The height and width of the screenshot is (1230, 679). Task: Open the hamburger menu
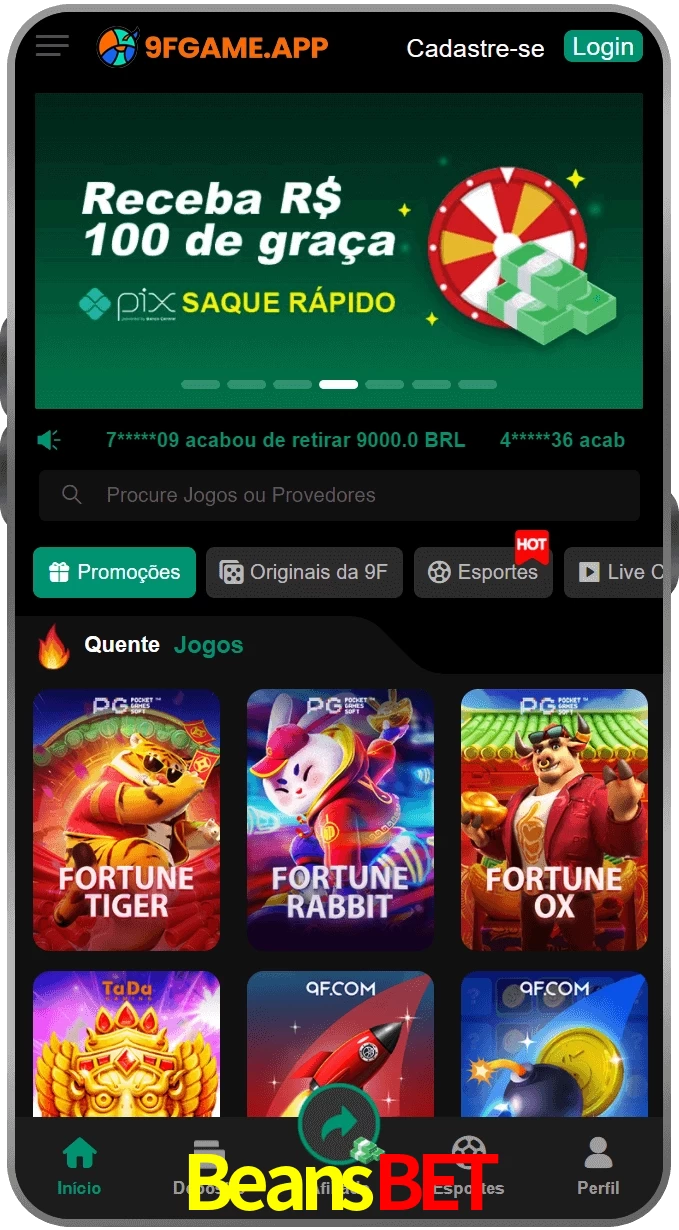(52, 46)
